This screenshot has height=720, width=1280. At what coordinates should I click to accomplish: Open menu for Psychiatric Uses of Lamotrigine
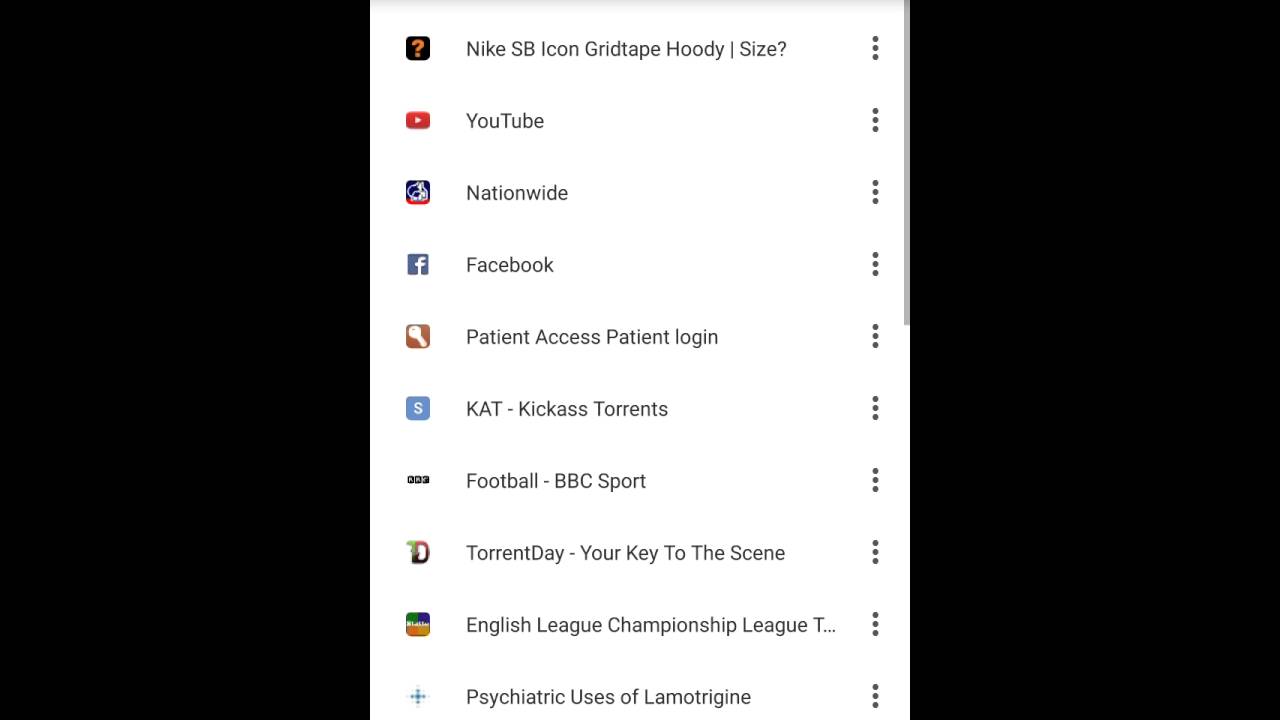point(875,697)
